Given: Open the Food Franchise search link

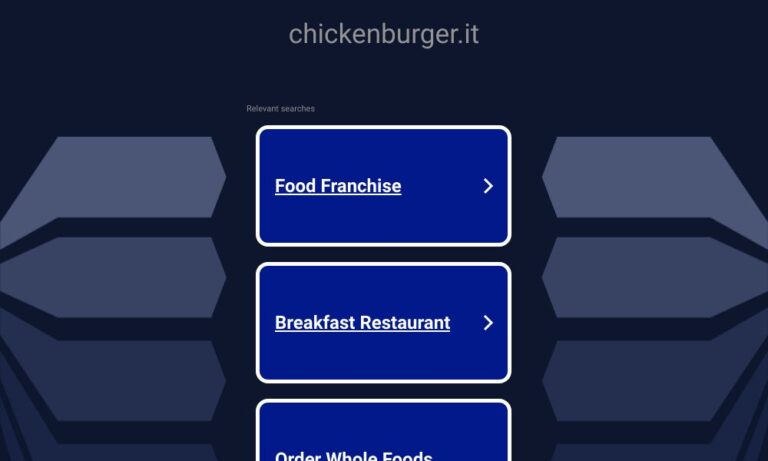Looking at the screenshot, I should click(x=383, y=186).
